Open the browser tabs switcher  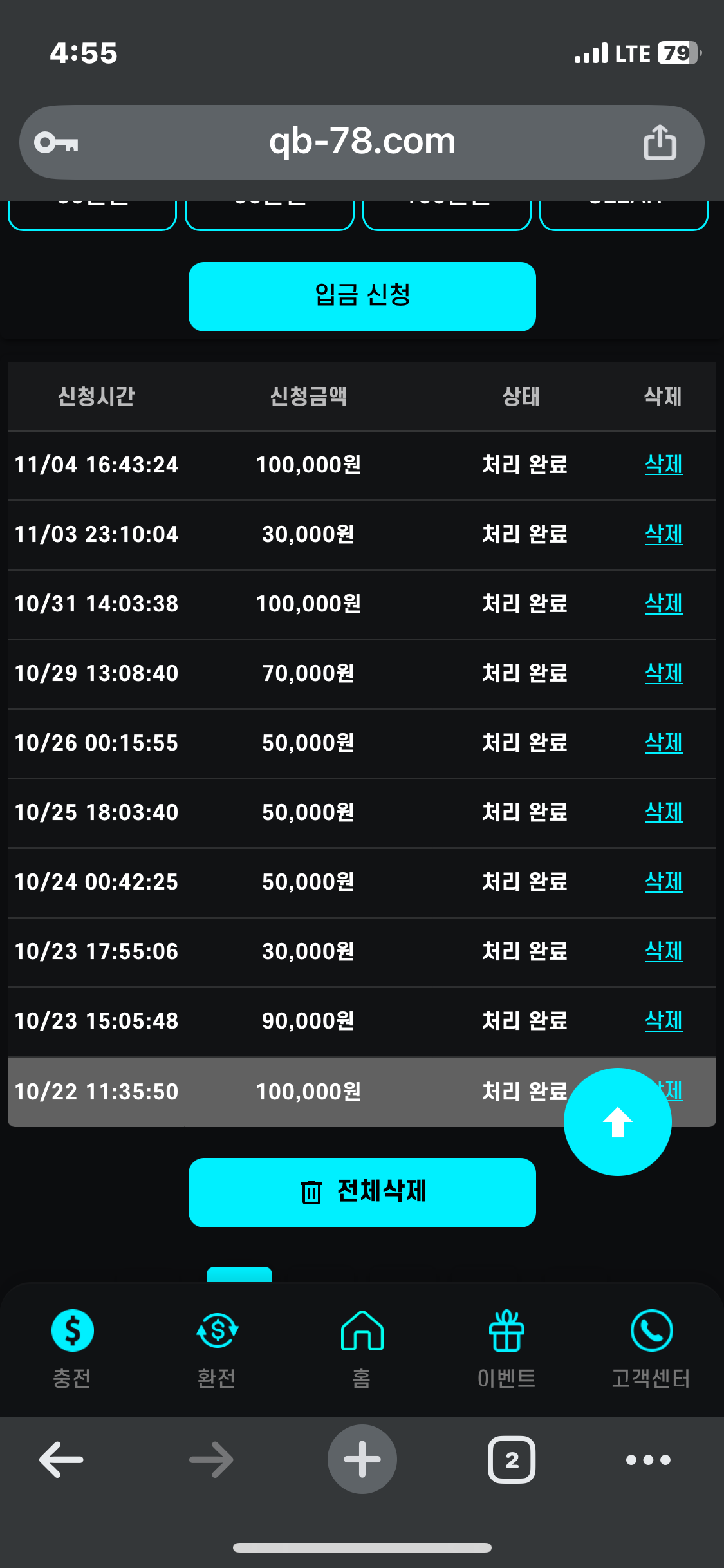512,1460
